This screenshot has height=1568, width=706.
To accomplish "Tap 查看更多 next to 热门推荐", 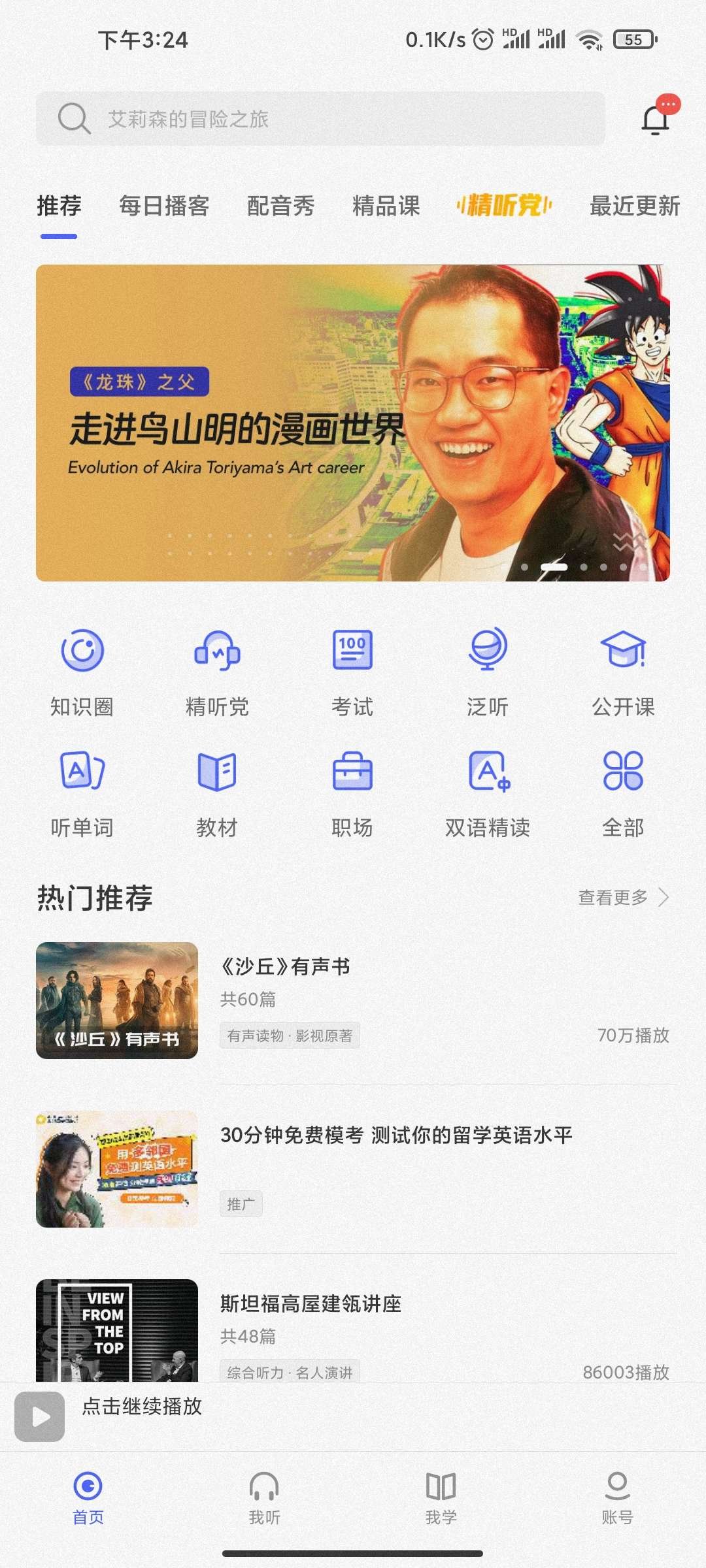I will [x=622, y=898].
